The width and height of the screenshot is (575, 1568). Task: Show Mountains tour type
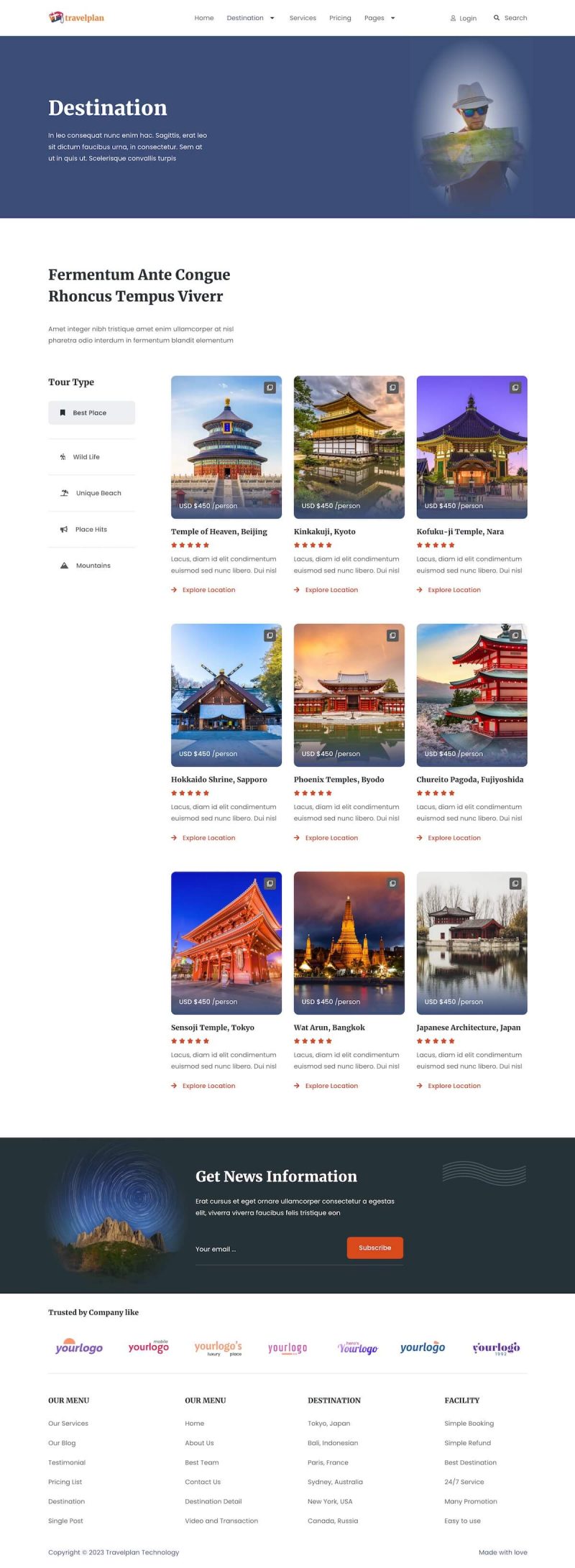93,566
